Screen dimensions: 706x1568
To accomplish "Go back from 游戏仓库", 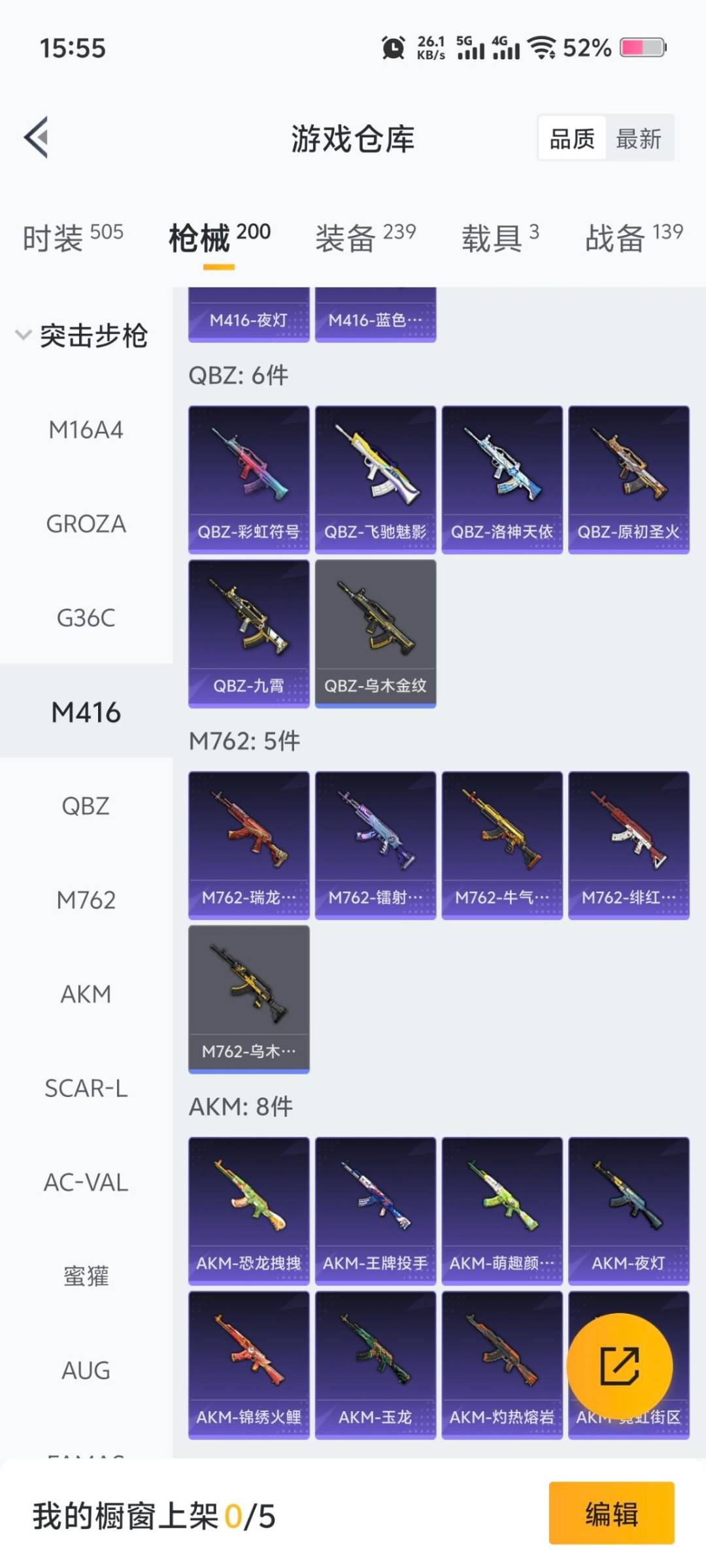I will tap(37, 137).
